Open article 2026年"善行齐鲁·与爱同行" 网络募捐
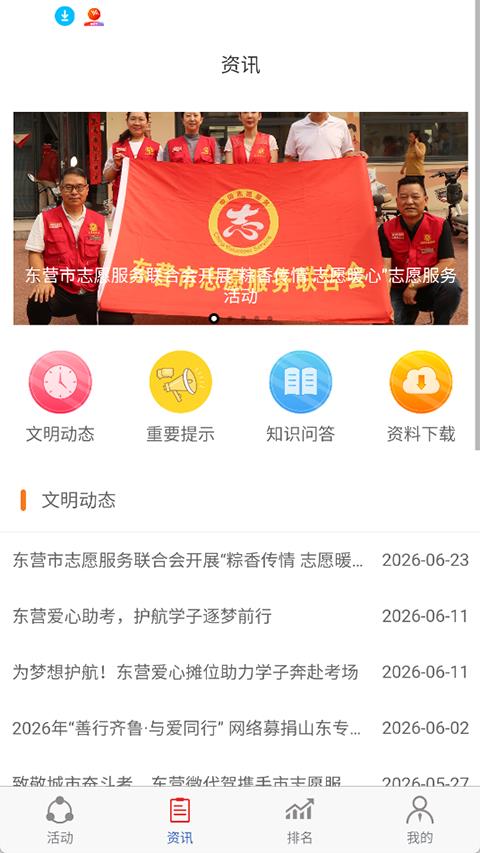The width and height of the screenshot is (480, 853). coord(240,728)
